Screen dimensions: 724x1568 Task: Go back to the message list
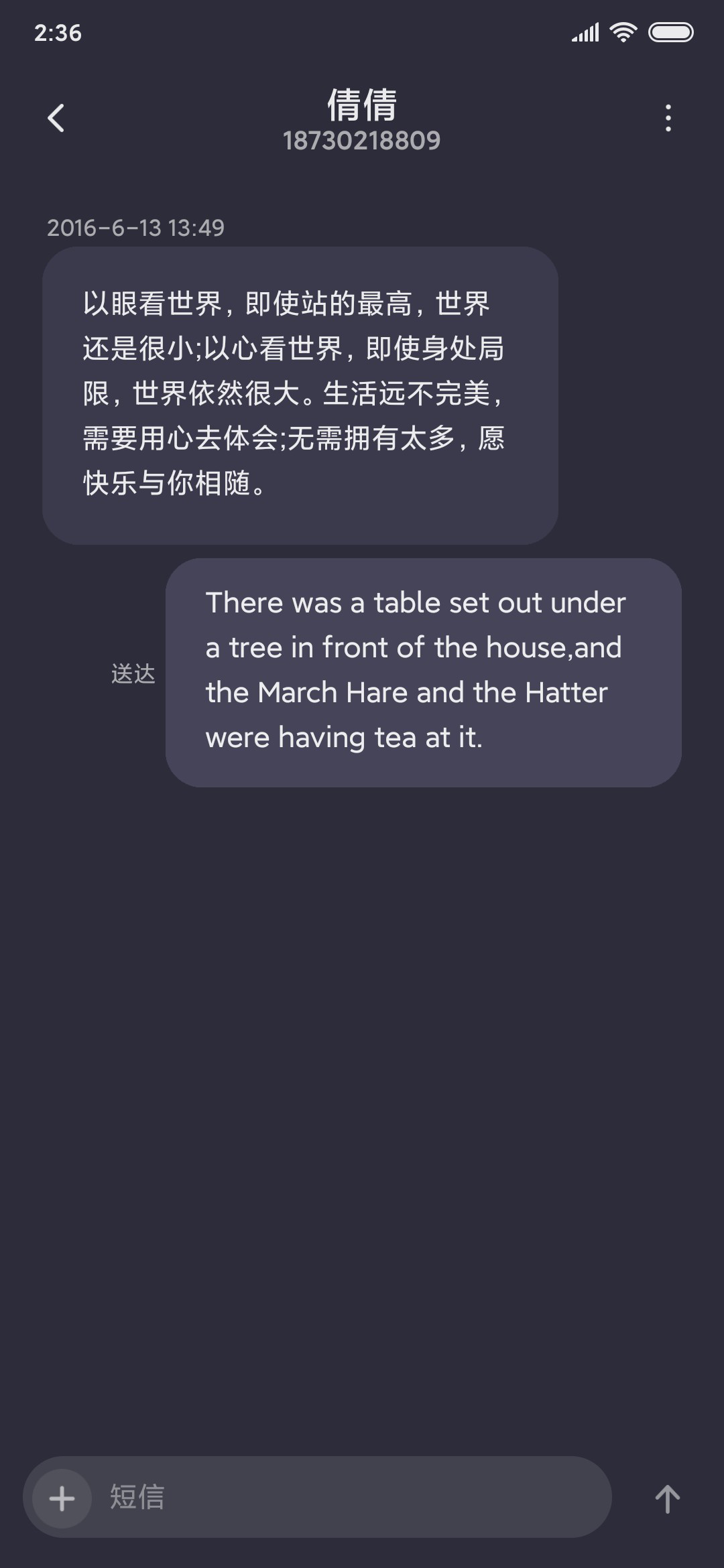pos(56,119)
